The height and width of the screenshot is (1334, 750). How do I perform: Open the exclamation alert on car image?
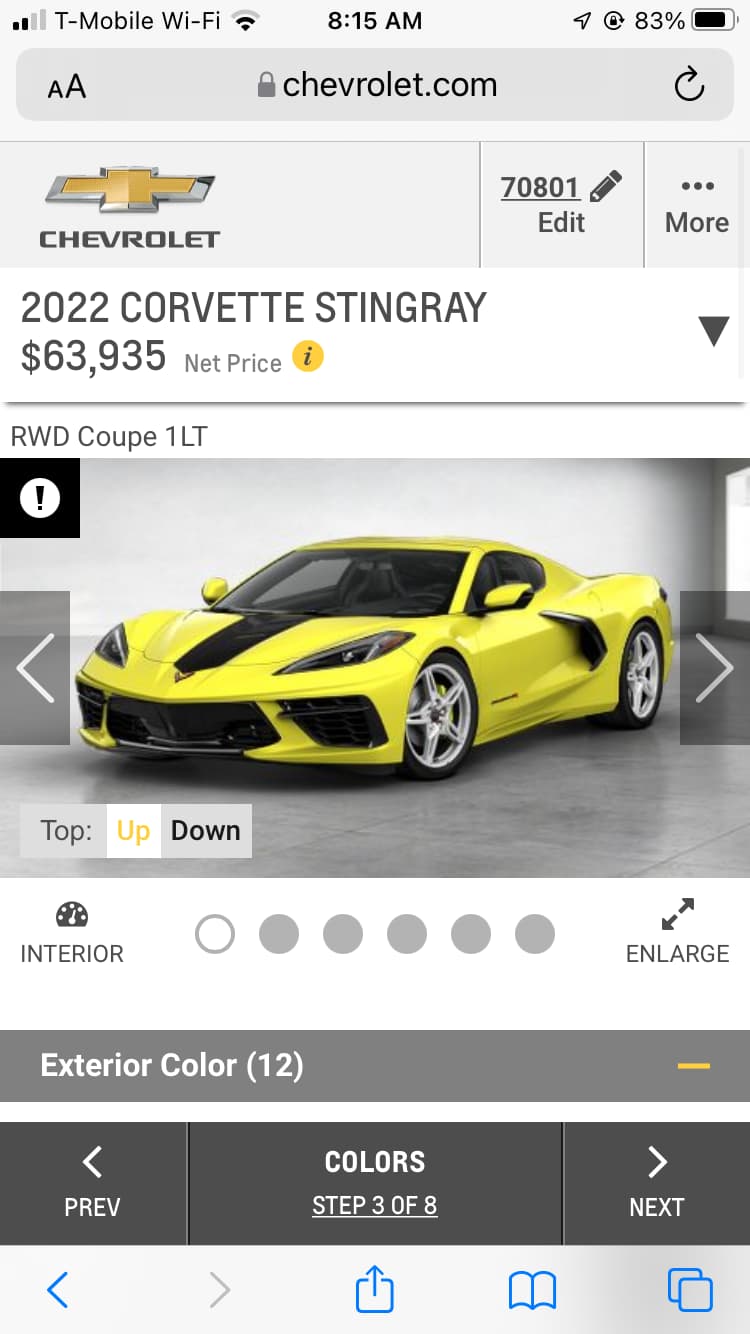tap(40, 498)
